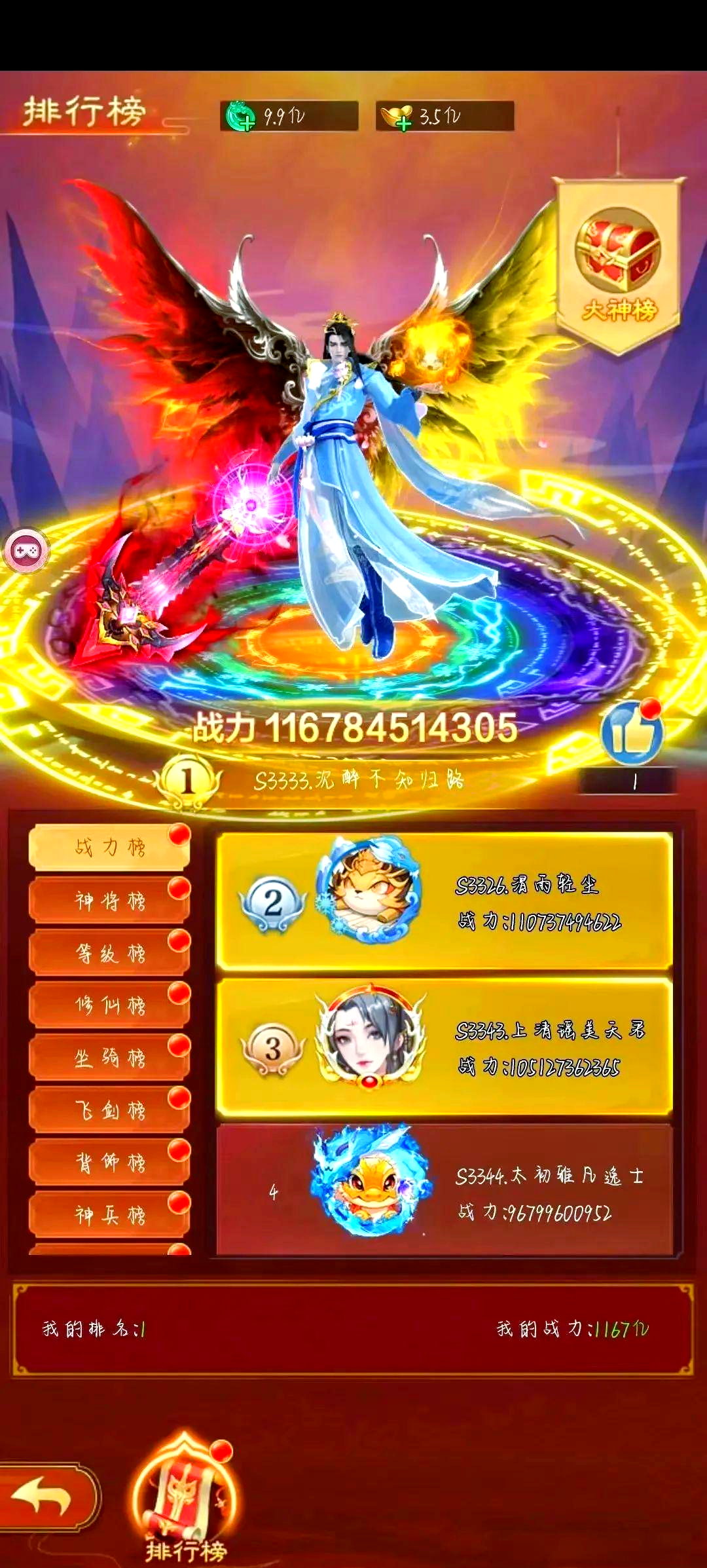Screen dimensions: 707x1568
Task: Open rank 2 player S3326.渭雨轻尘
Action: [x=444, y=901]
